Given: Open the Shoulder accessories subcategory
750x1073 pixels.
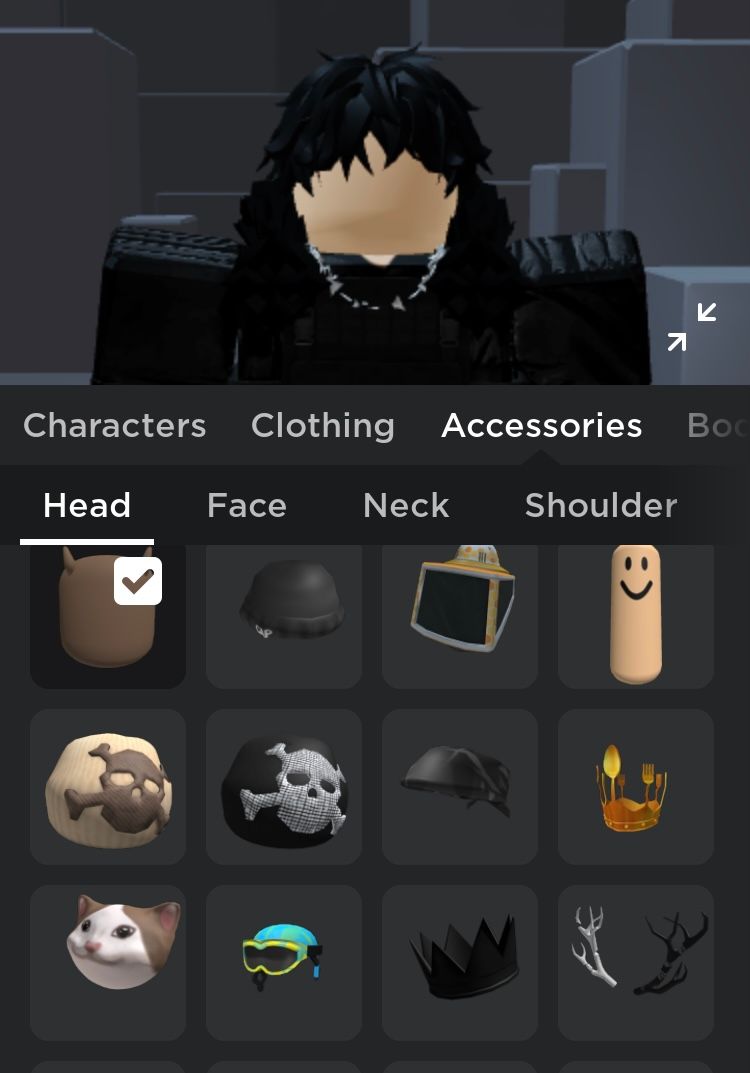Looking at the screenshot, I should (600, 505).
